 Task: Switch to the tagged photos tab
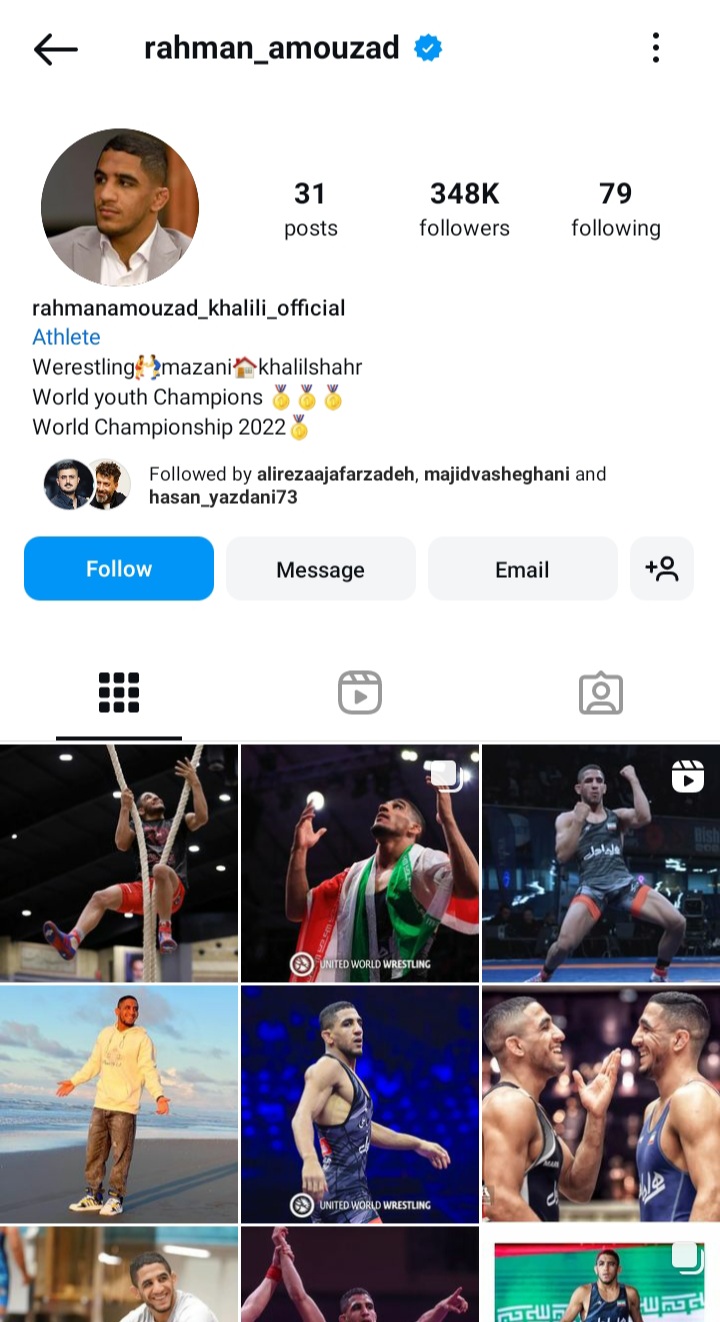pos(600,692)
